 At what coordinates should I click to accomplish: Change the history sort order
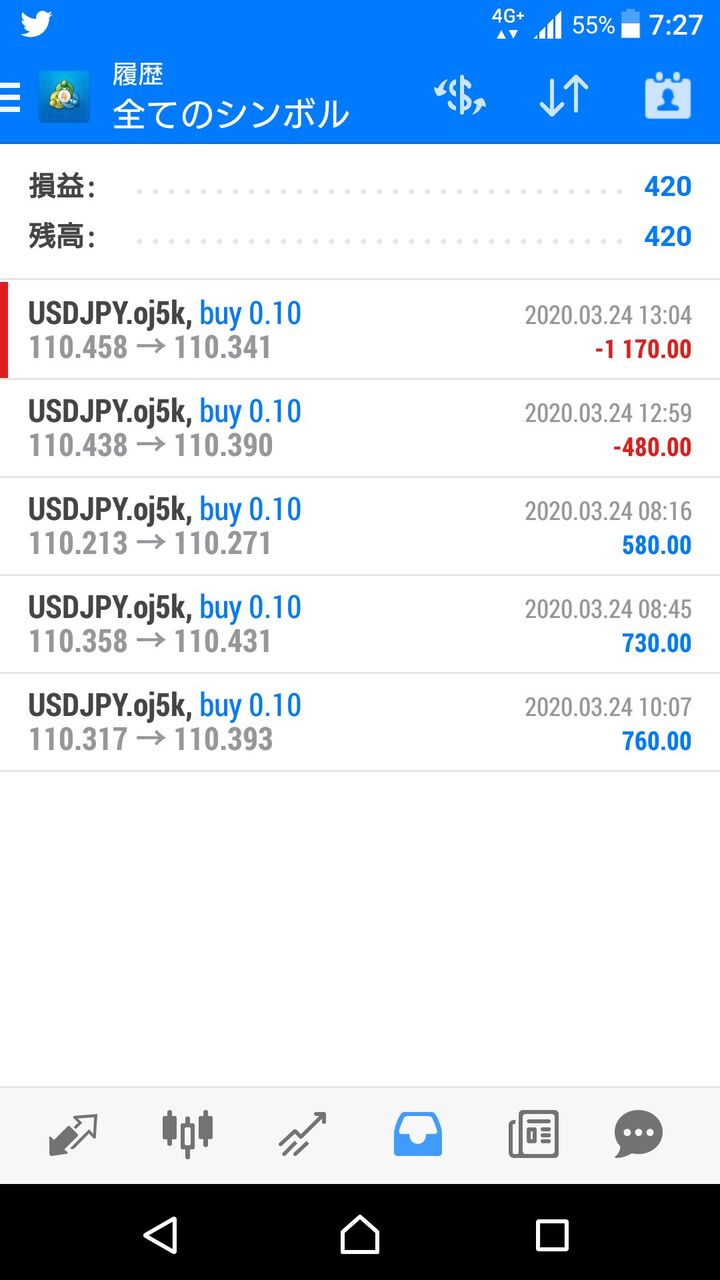[563, 96]
